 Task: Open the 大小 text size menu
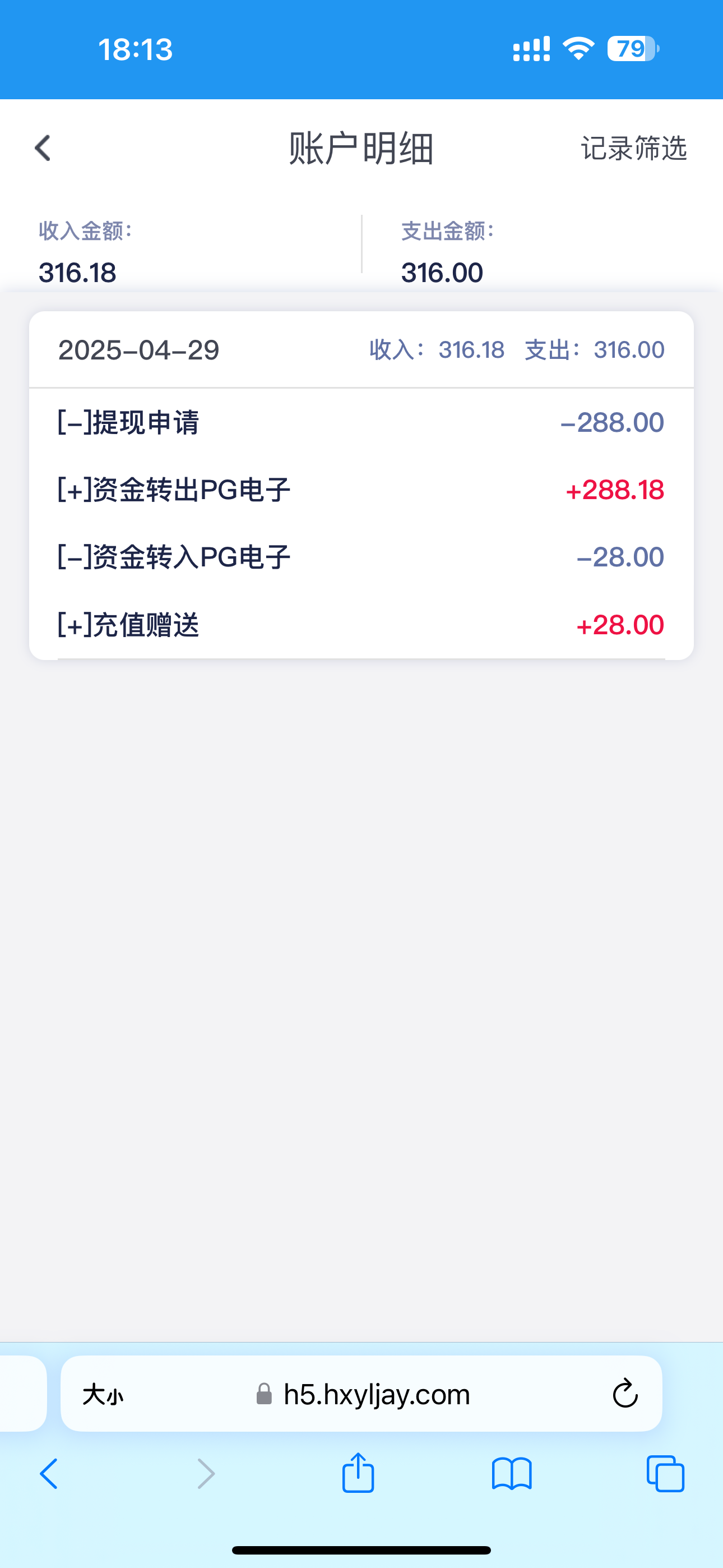103,1395
